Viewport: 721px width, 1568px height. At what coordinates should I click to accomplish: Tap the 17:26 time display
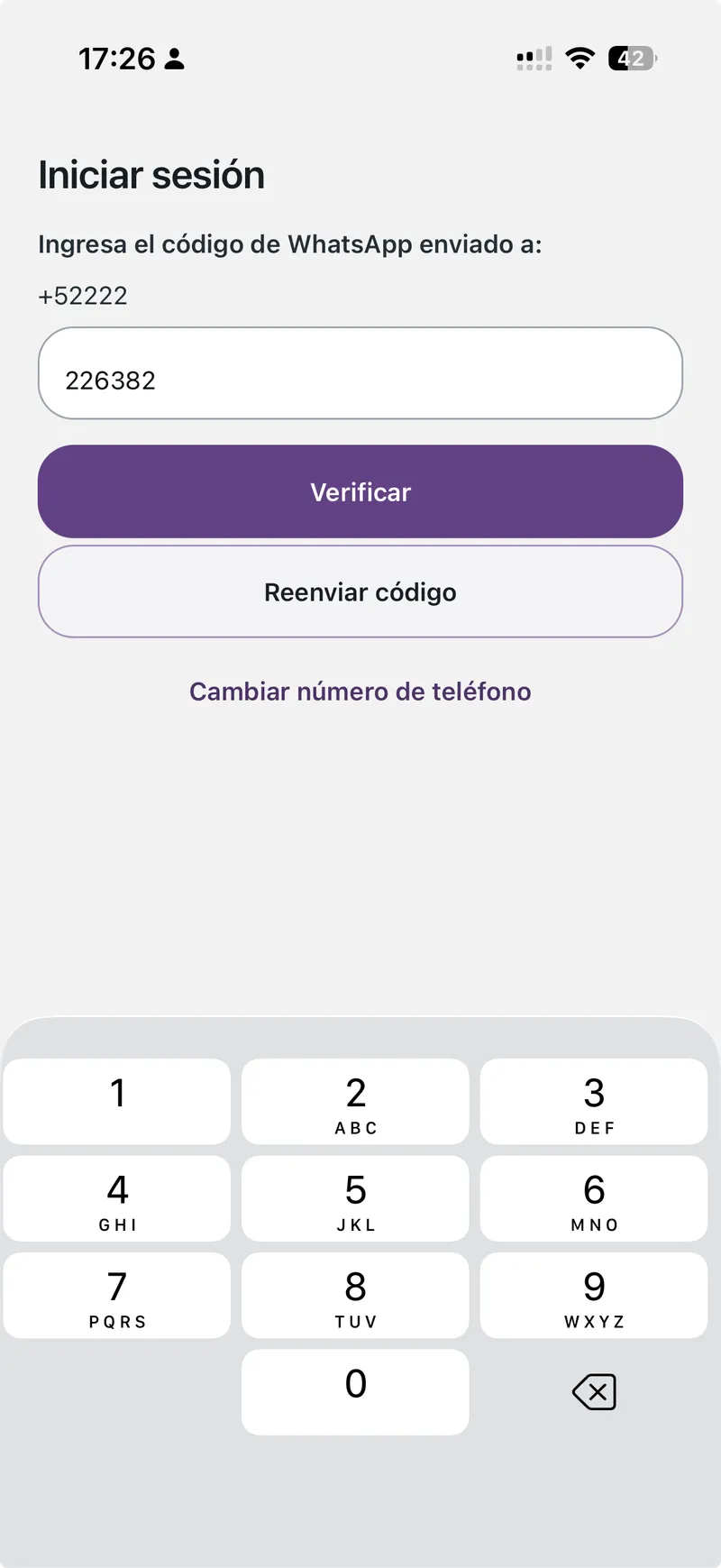[x=117, y=58]
